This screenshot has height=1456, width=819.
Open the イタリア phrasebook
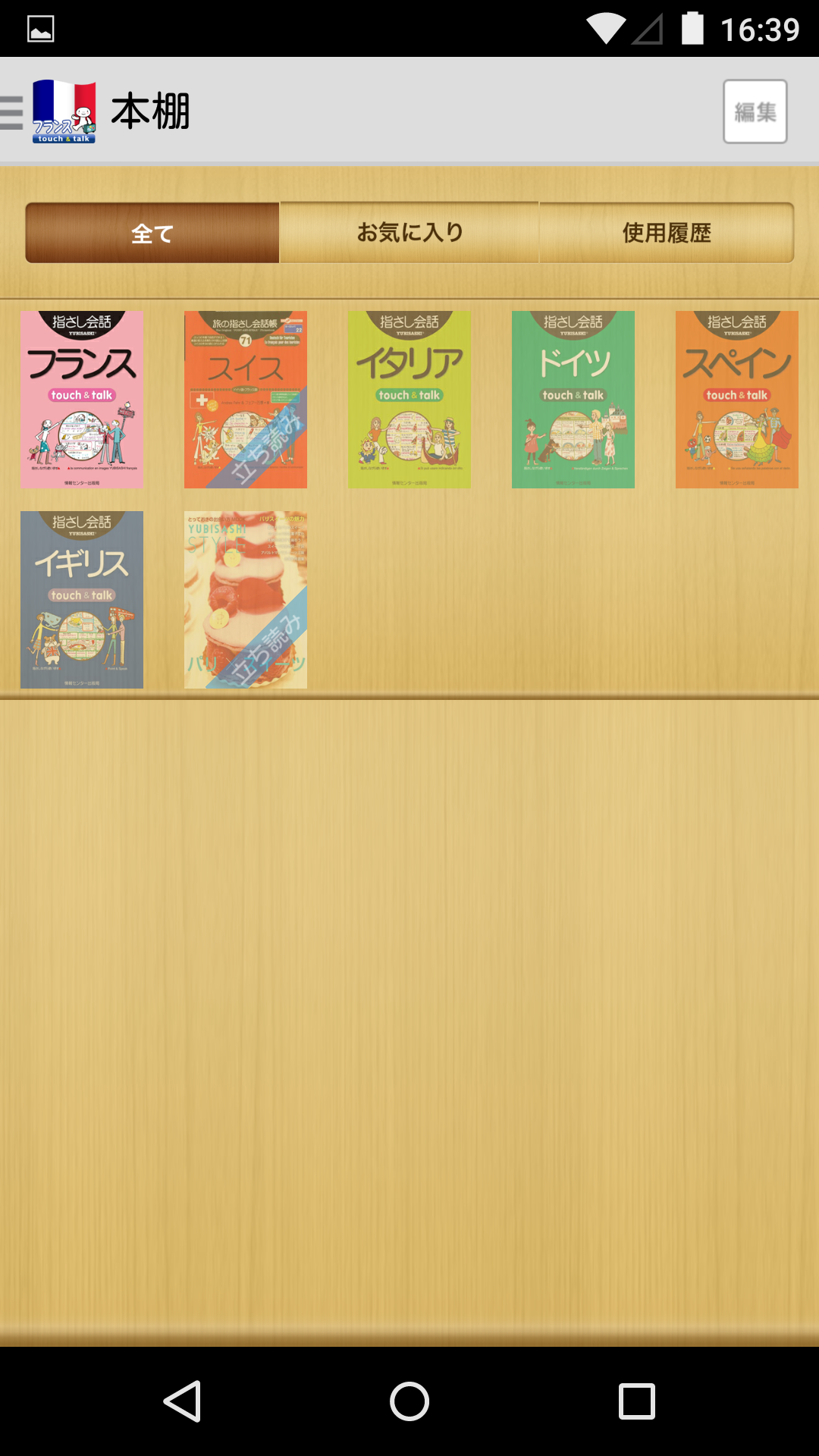pos(409,399)
